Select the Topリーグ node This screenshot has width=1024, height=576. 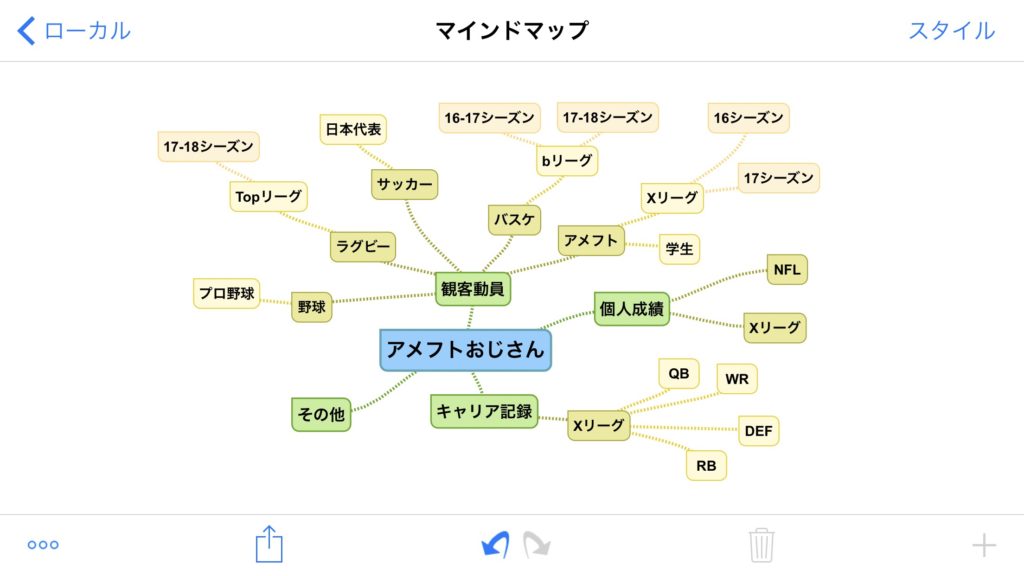(x=268, y=197)
